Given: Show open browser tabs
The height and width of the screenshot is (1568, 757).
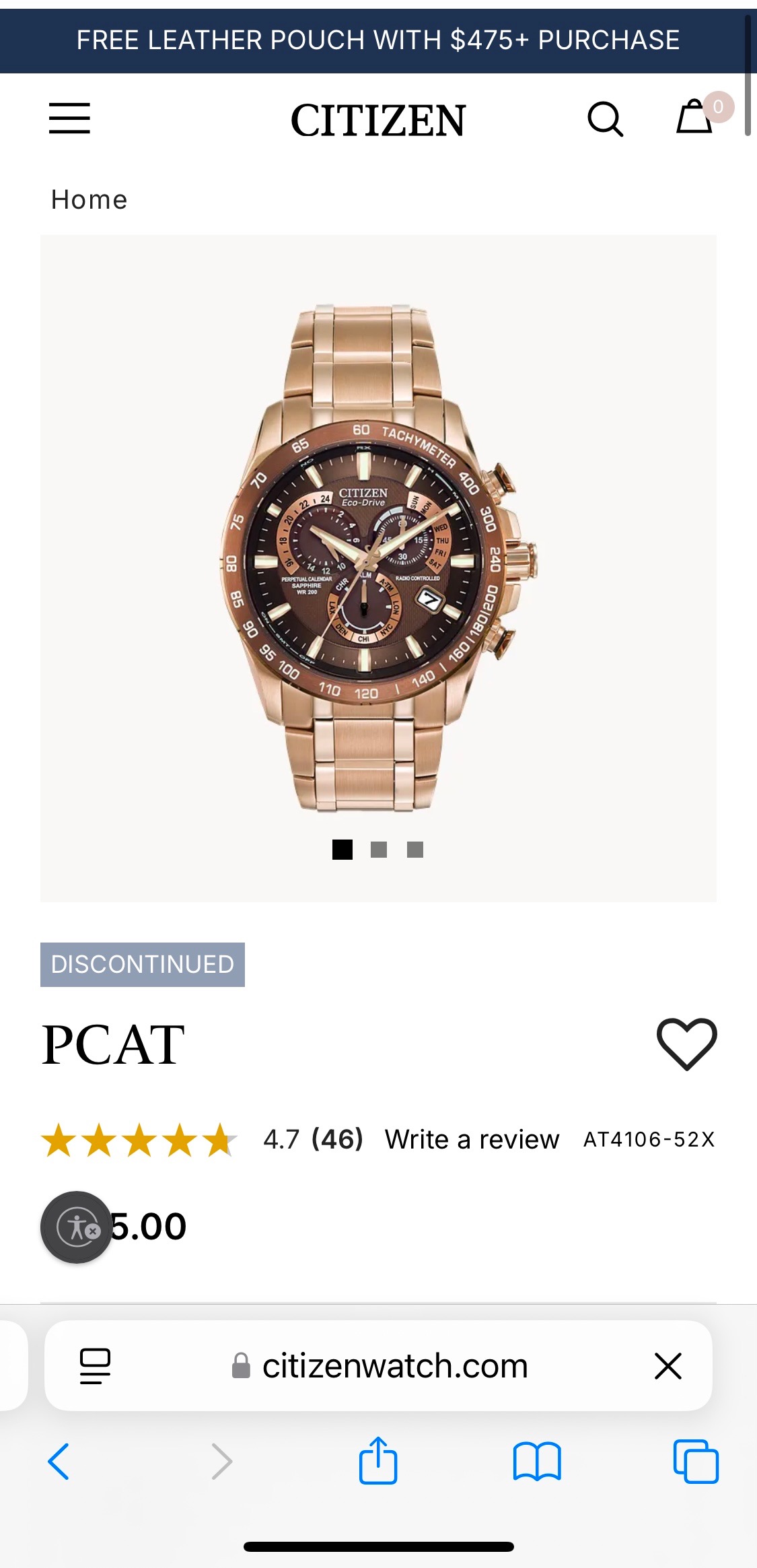Looking at the screenshot, I should click(x=695, y=1461).
